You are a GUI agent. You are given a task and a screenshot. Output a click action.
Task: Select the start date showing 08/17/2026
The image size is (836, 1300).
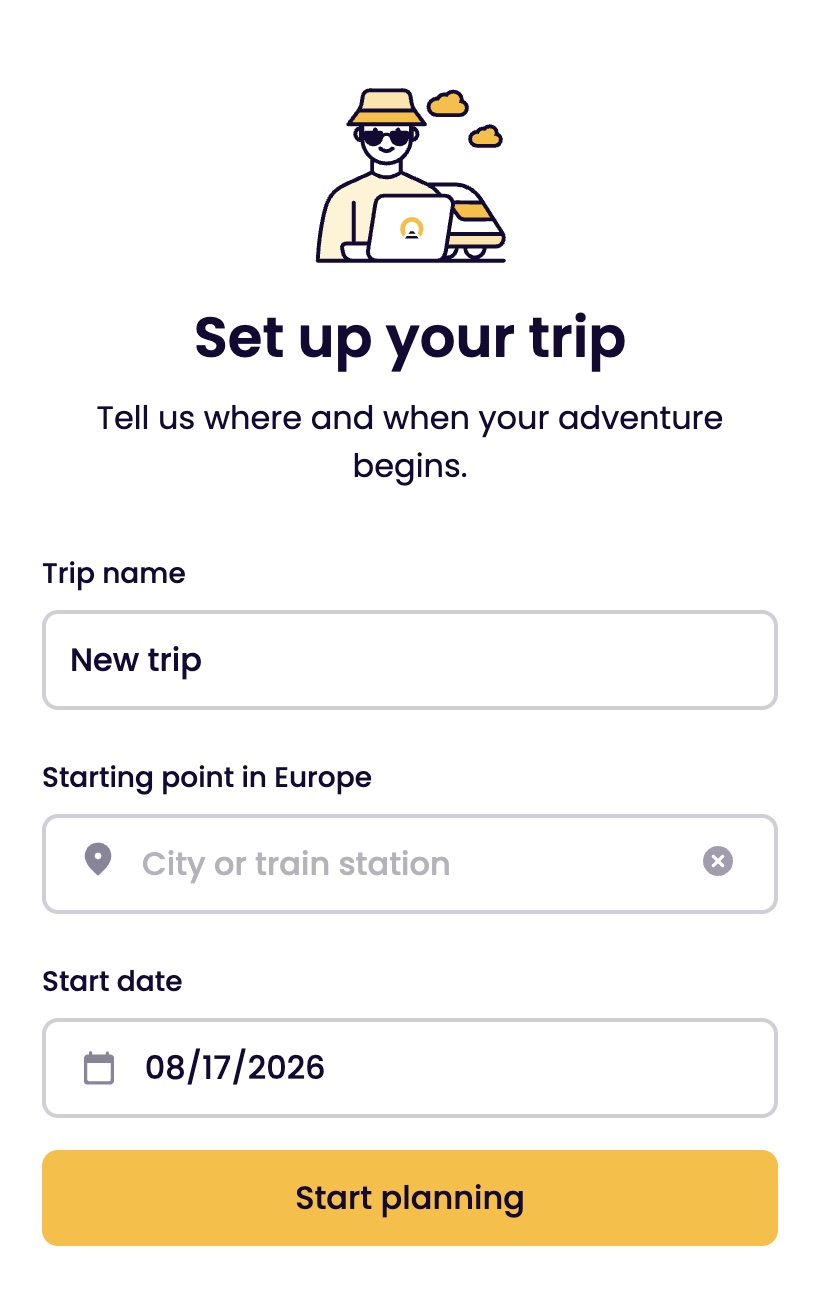click(x=410, y=1068)
